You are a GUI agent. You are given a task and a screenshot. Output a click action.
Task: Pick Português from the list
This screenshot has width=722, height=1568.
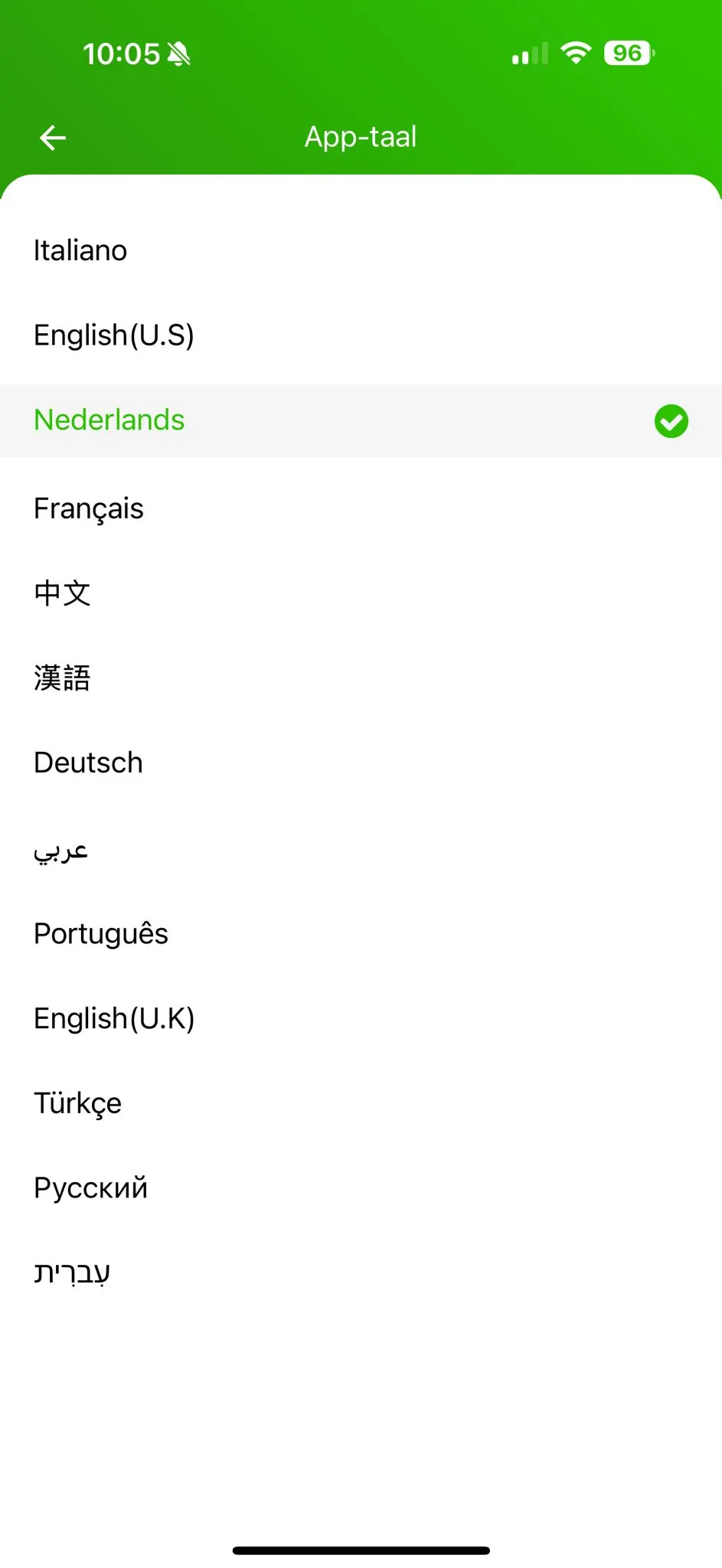coord(100,933)
